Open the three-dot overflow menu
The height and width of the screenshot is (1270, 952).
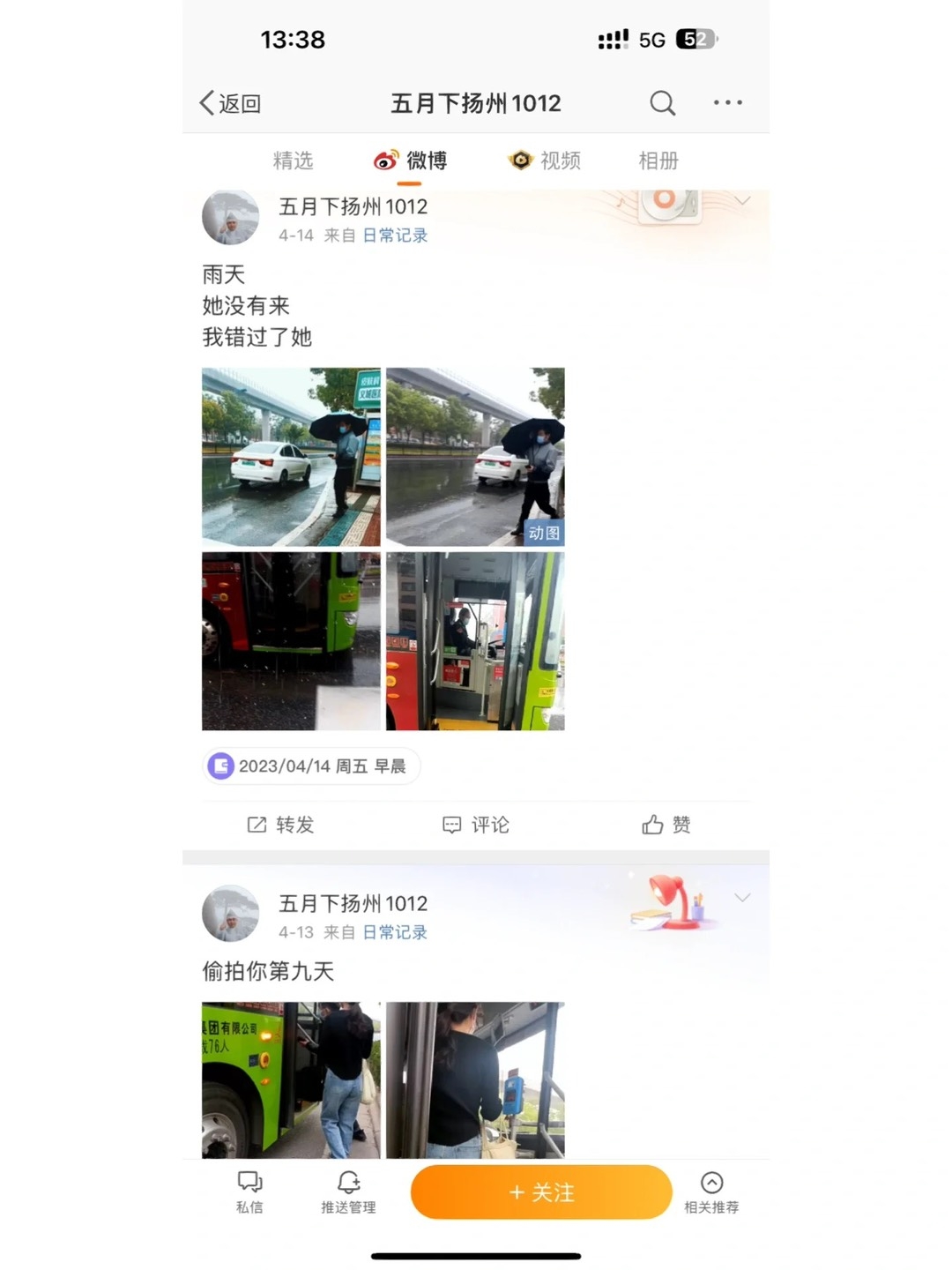click(727, 103)
